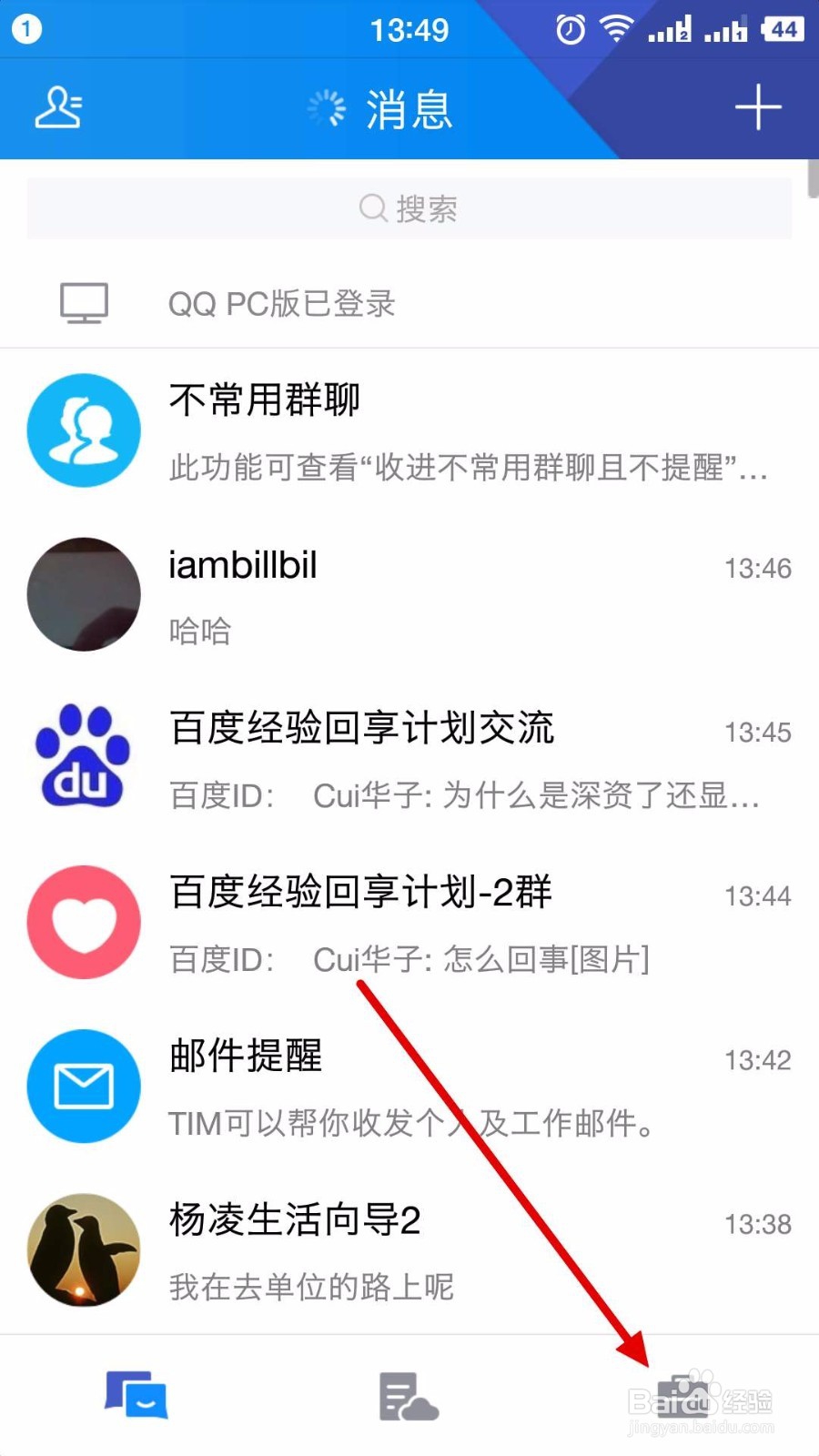Tap the battery indicator in the status bar
819x1456 pixels.
click(784, 29)
